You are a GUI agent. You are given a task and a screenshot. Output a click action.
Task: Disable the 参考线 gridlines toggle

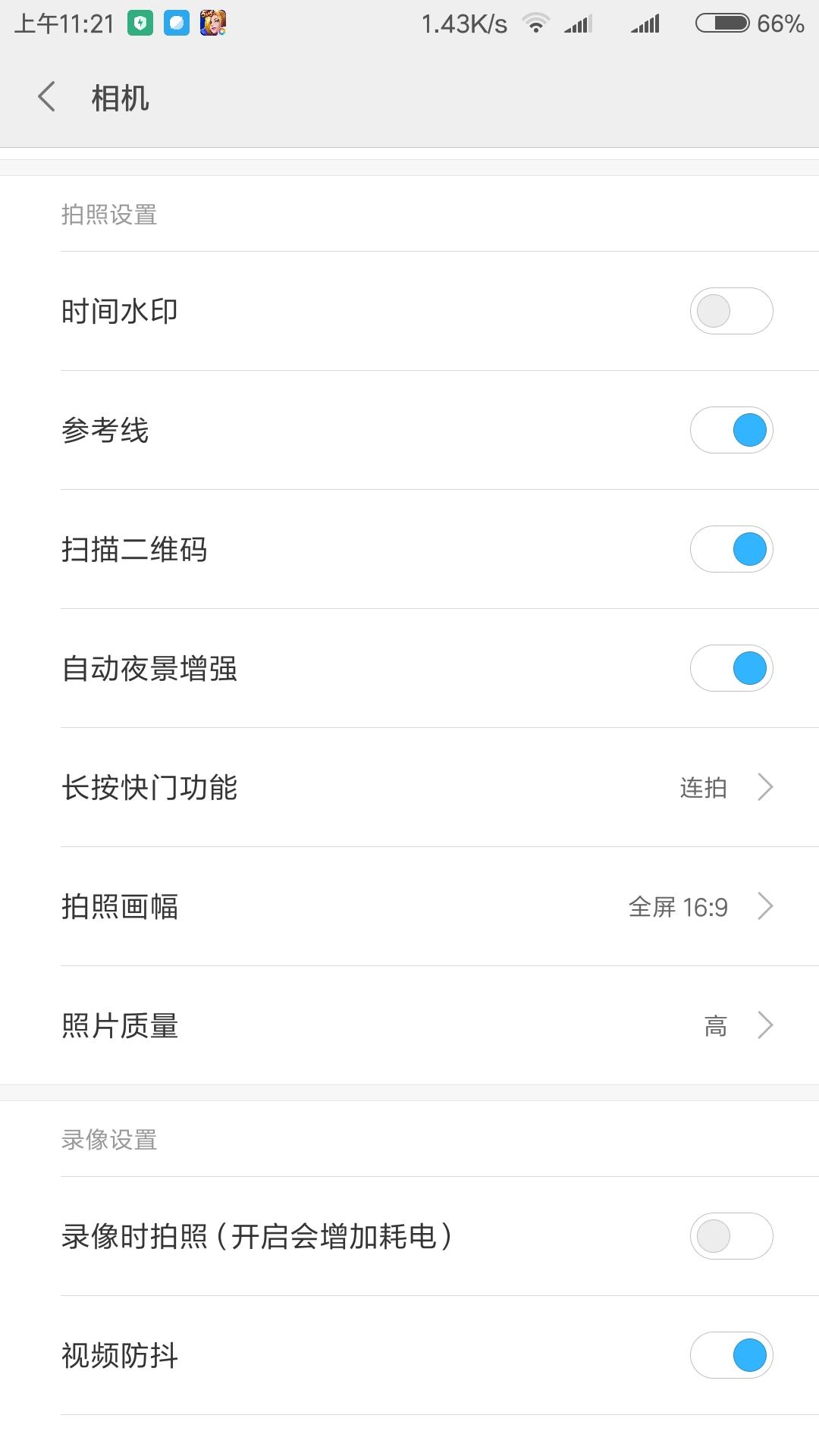click(x=730, y=429)
